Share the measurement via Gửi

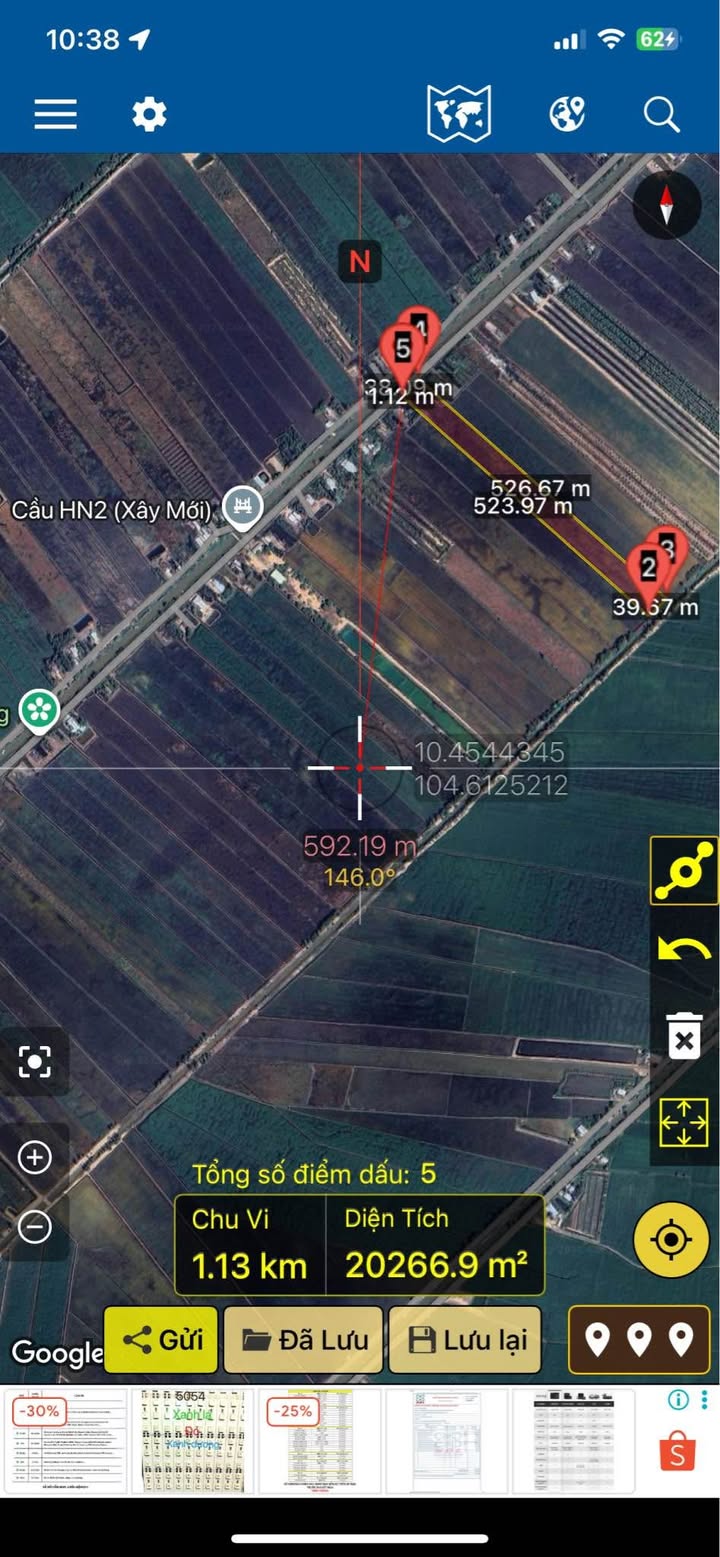tap(161, 1340)
